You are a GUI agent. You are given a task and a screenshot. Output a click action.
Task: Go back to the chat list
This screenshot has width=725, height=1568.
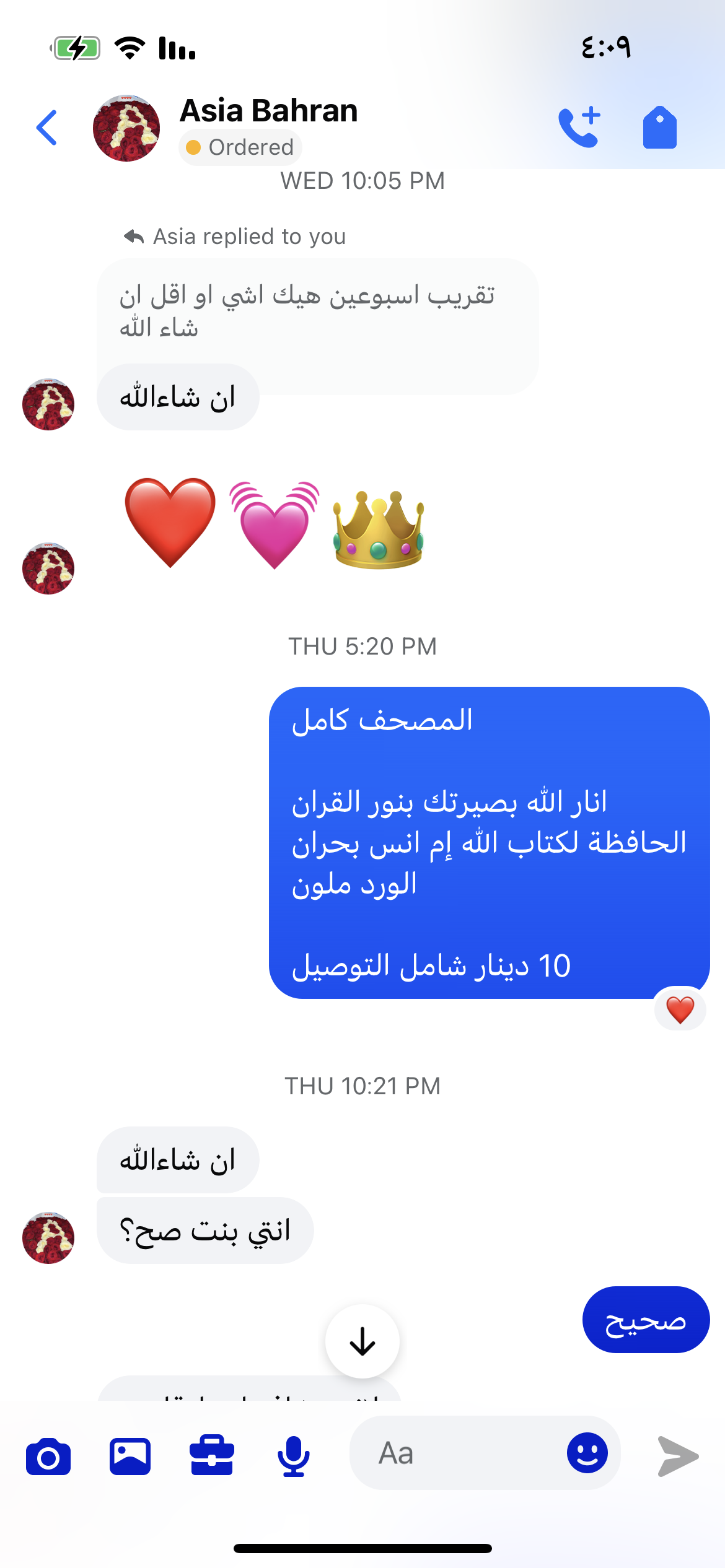[47, 128]
